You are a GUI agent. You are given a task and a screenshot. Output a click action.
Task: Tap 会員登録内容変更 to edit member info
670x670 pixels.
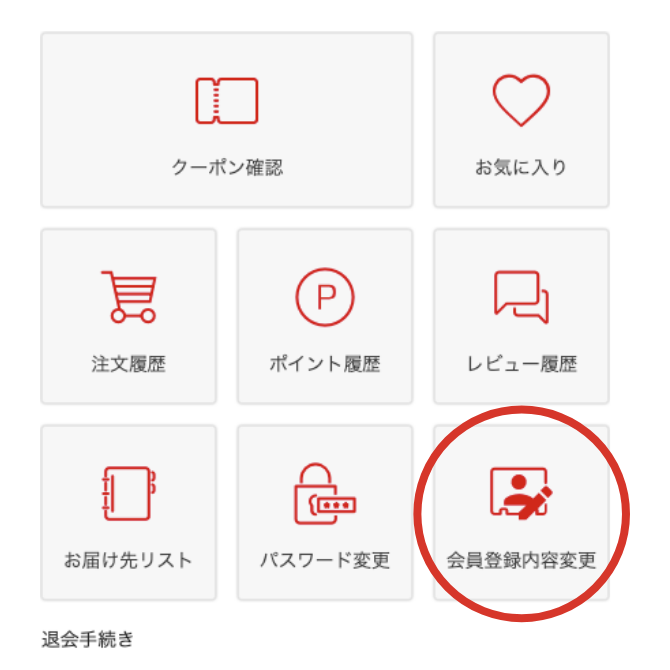[521, 512]
